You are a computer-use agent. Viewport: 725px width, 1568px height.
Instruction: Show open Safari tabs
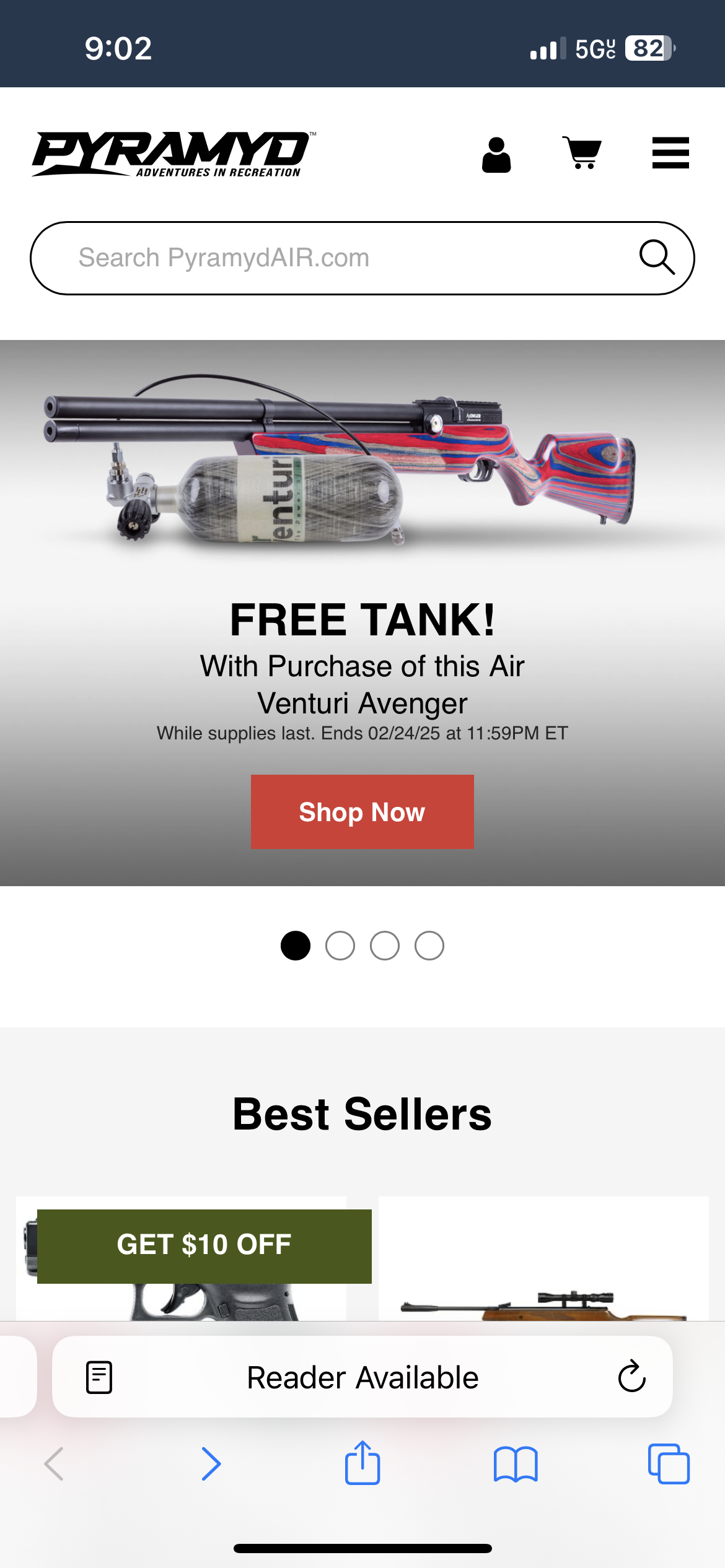click(669, 1464)
